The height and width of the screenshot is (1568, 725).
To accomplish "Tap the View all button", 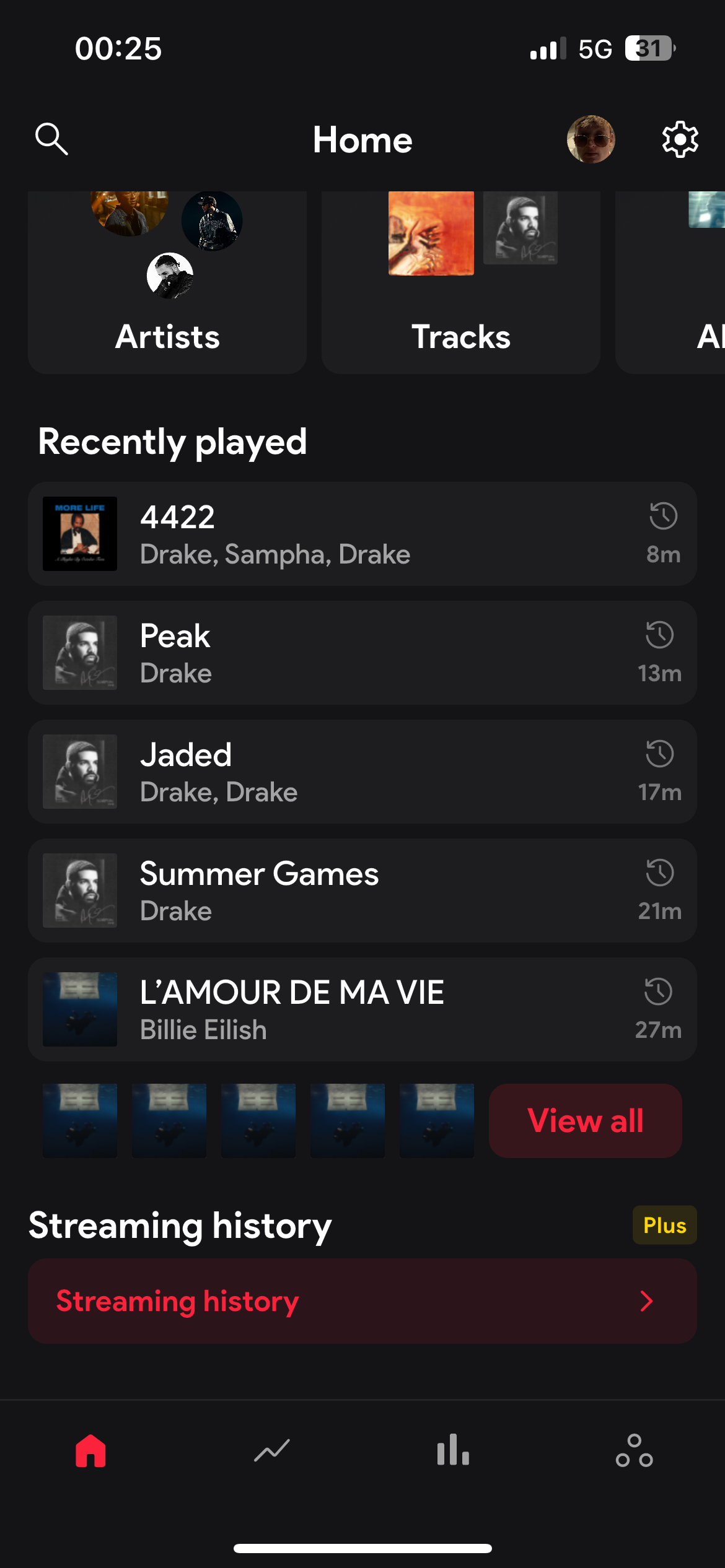I will point(585,1121).
